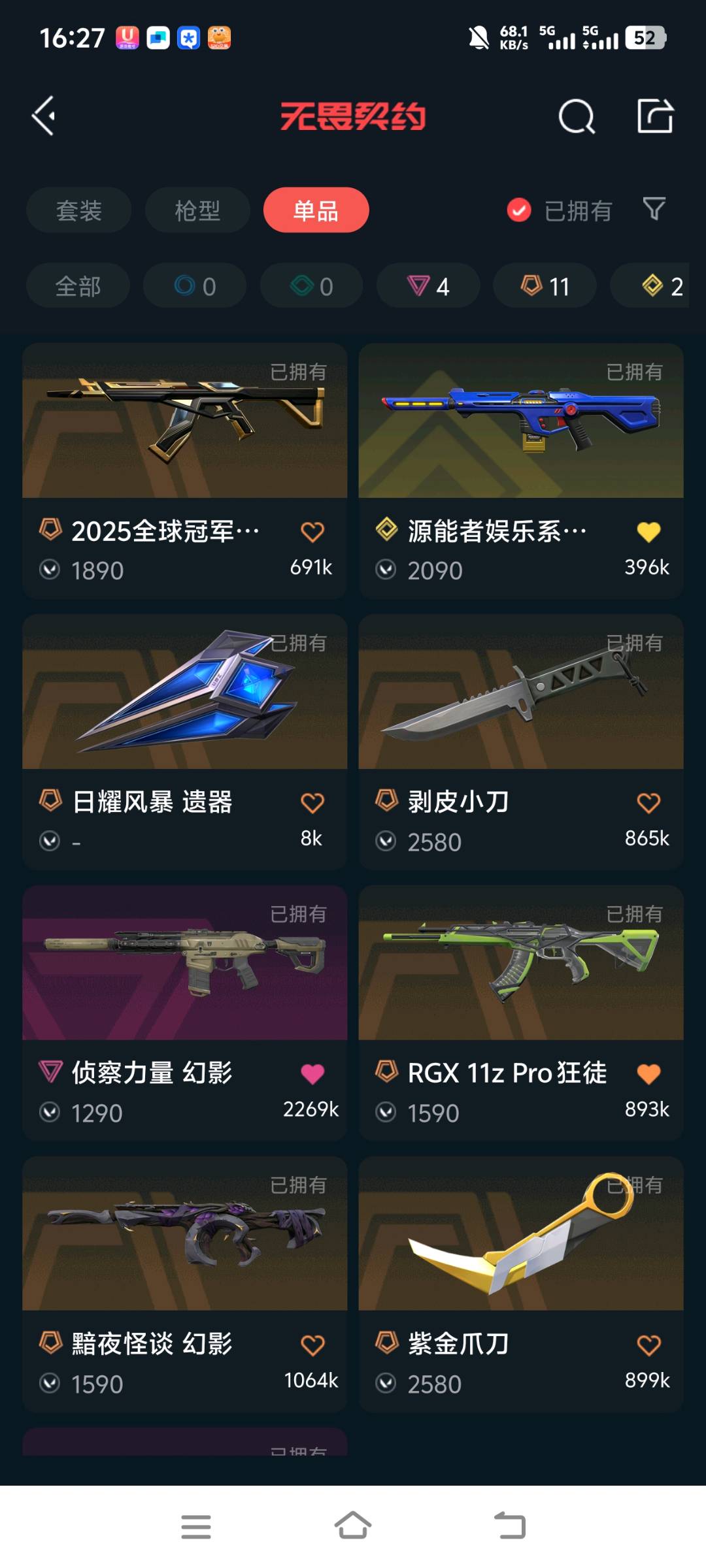
Task: Filter by the orange tier chip showing 11
Action: [x=545, y=286]
